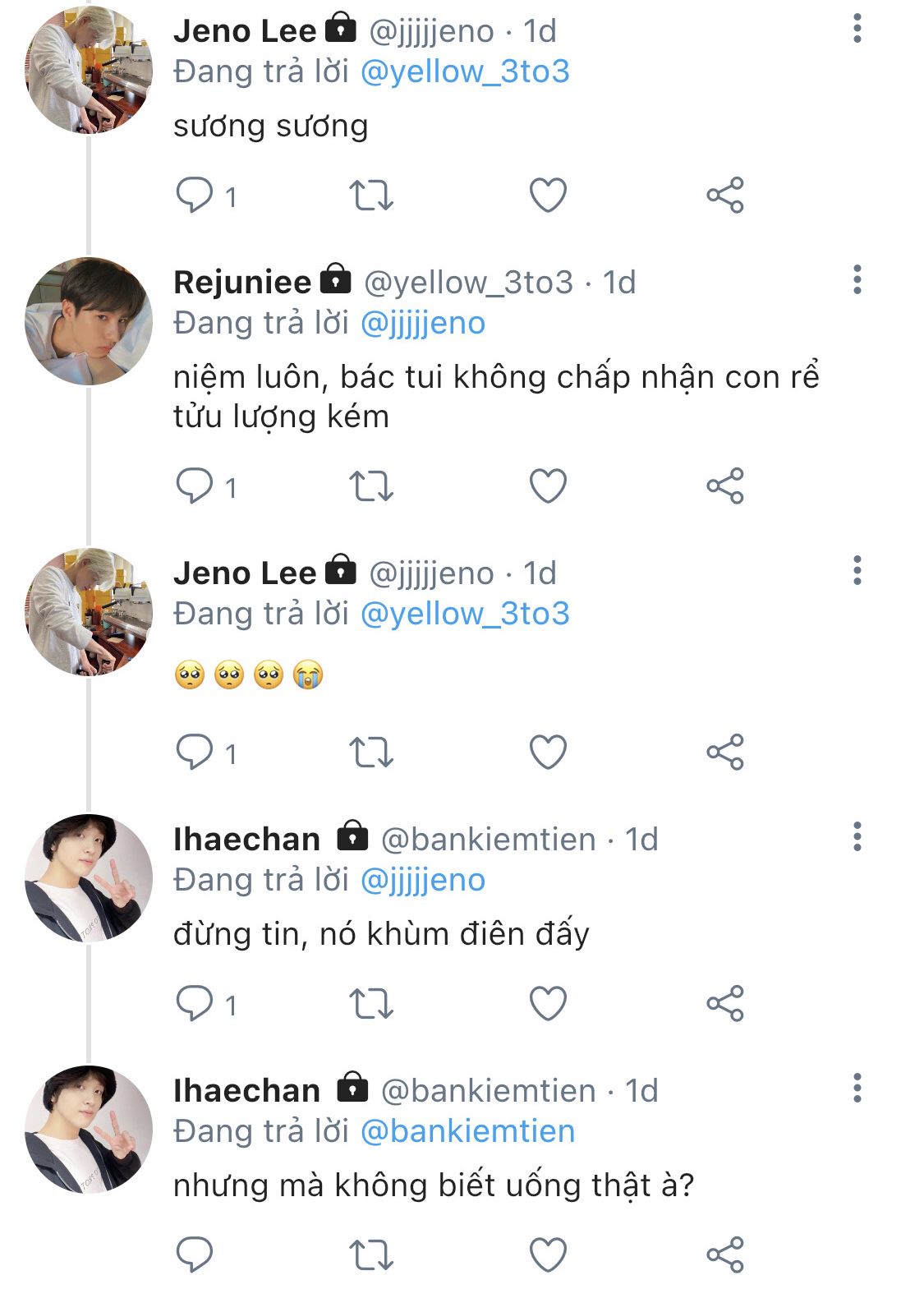Open Ihaechan's avatar on "đừng tin" tweet
This screenshot has width=924, height=1289.
[x=89, y=878]
